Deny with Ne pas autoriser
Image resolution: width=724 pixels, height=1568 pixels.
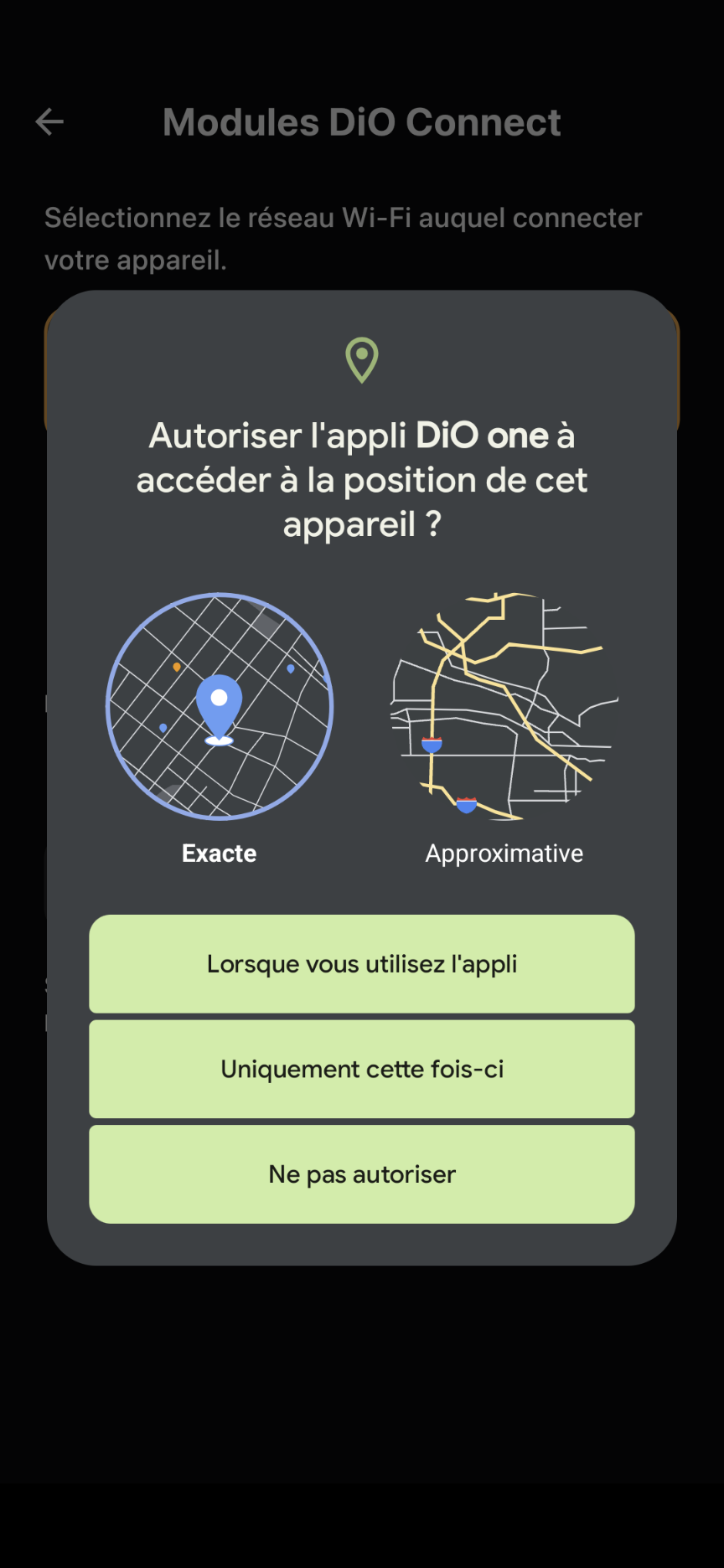362,1174
